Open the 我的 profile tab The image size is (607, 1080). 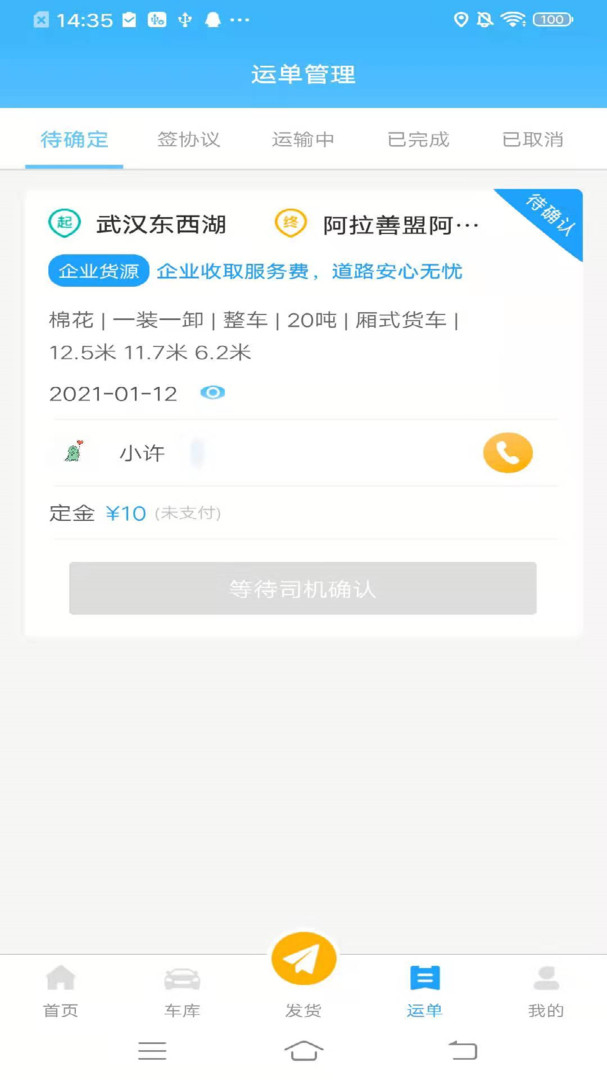[x=546, y=991]
